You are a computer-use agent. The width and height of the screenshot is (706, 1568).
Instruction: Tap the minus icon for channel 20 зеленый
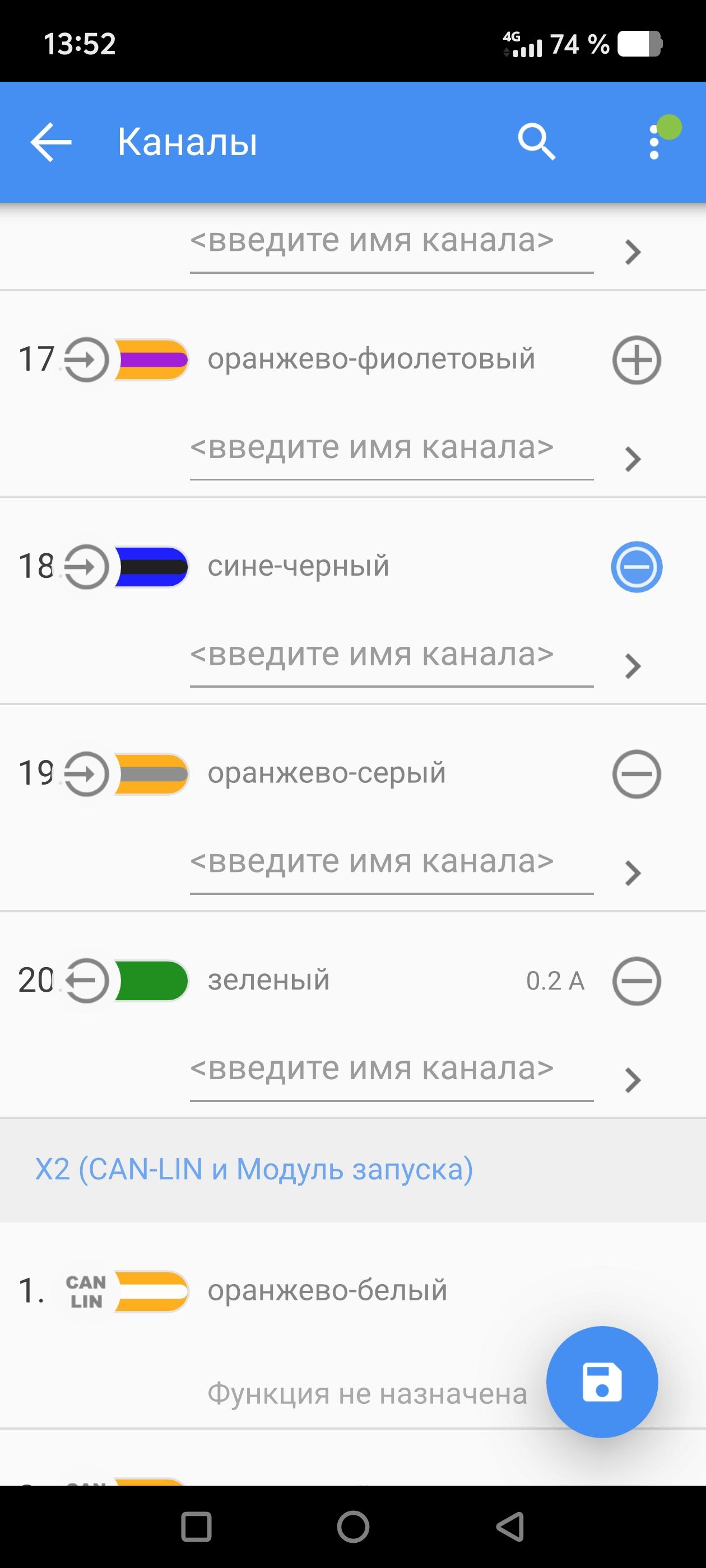point(636,981)
